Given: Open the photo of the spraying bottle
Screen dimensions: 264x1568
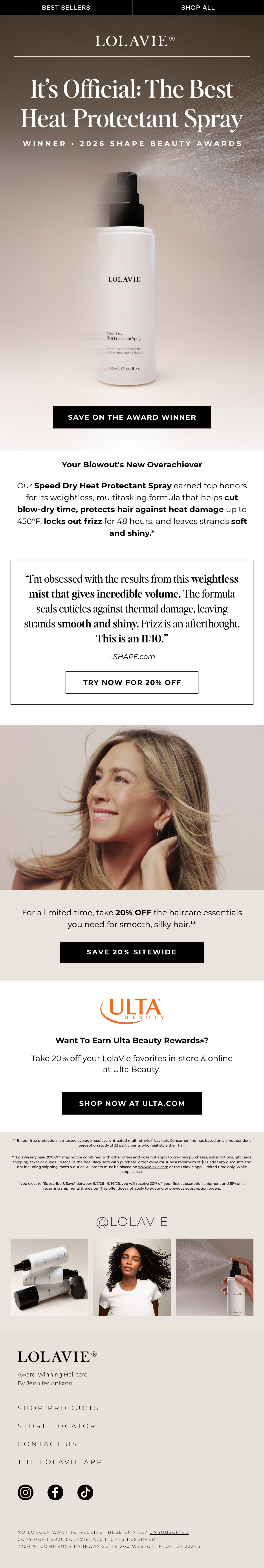Looking at the screenshot, I should click(215, 1277).
